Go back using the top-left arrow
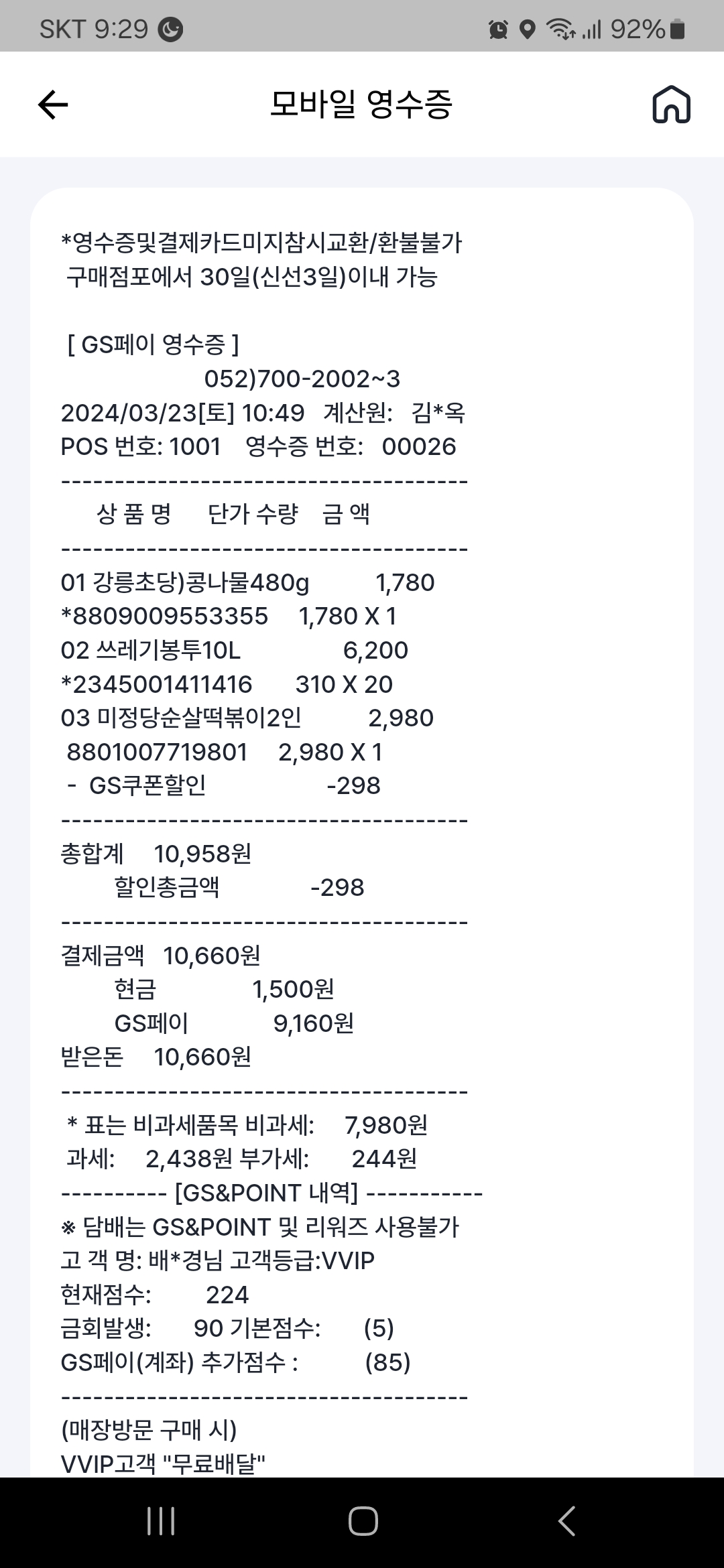Viewport: 724px width, 1568px height. (53, 105)
